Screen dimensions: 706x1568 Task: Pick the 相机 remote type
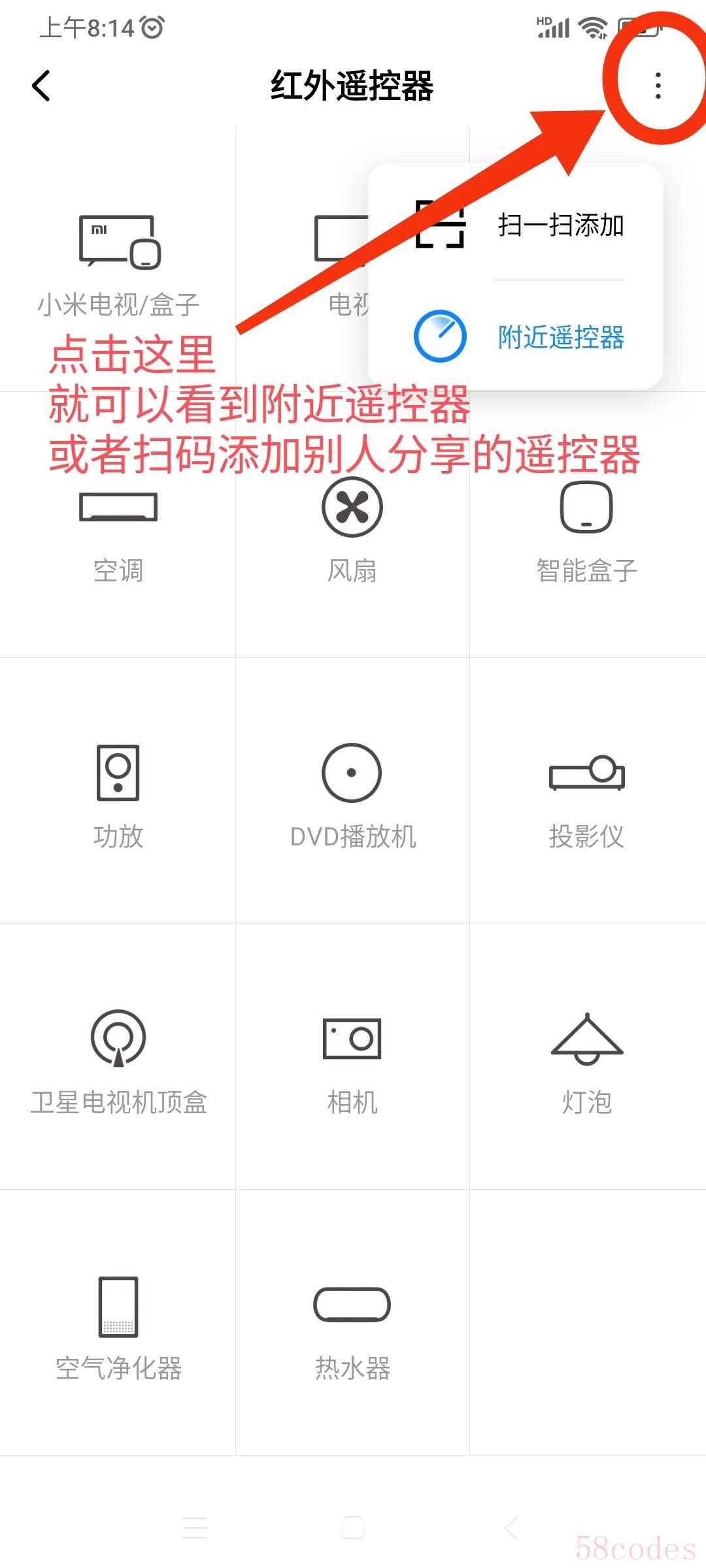click(352, 1056)
